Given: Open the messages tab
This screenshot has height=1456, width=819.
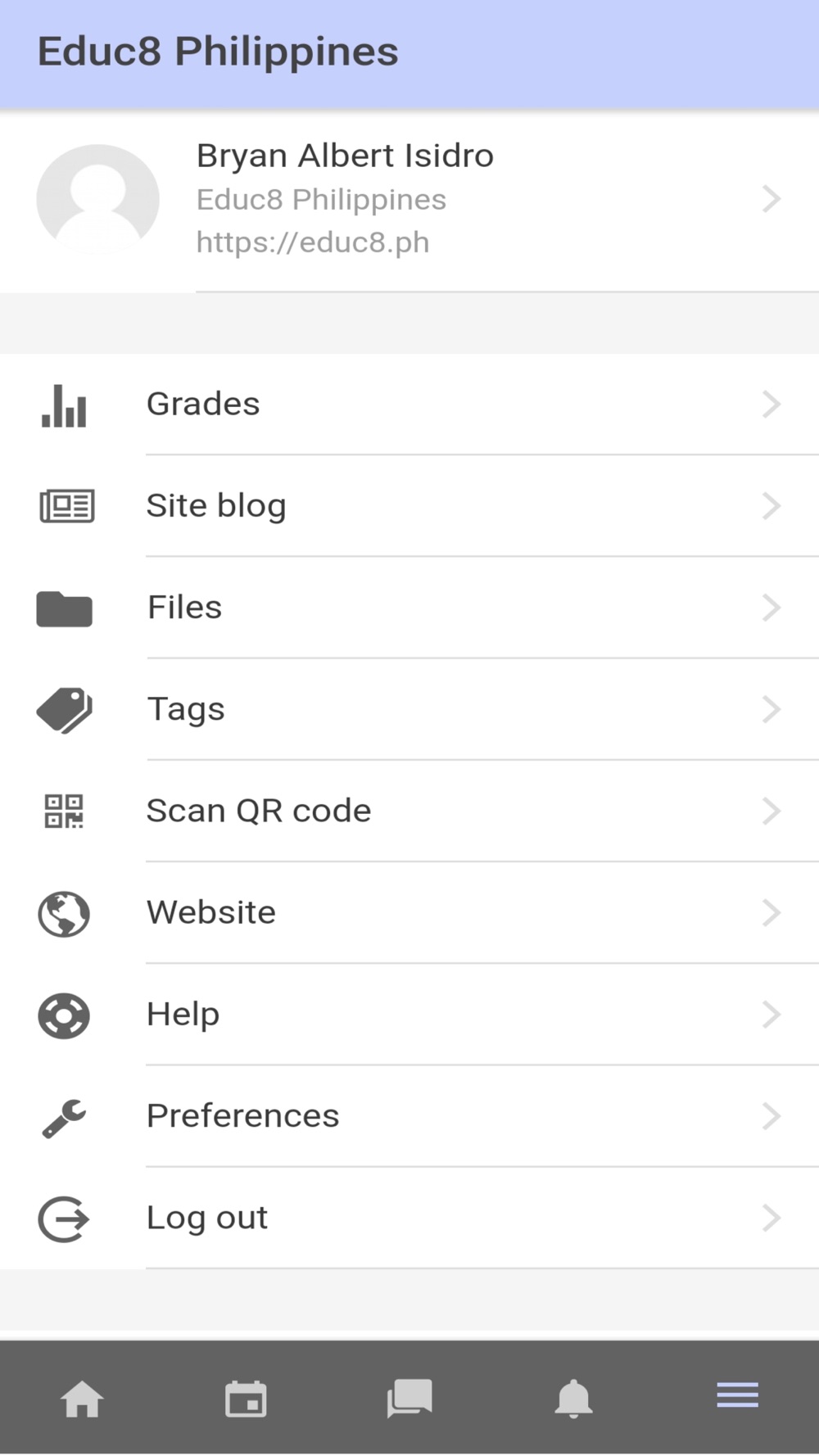Looking at the screenshot, I should tap(409, 1398).
